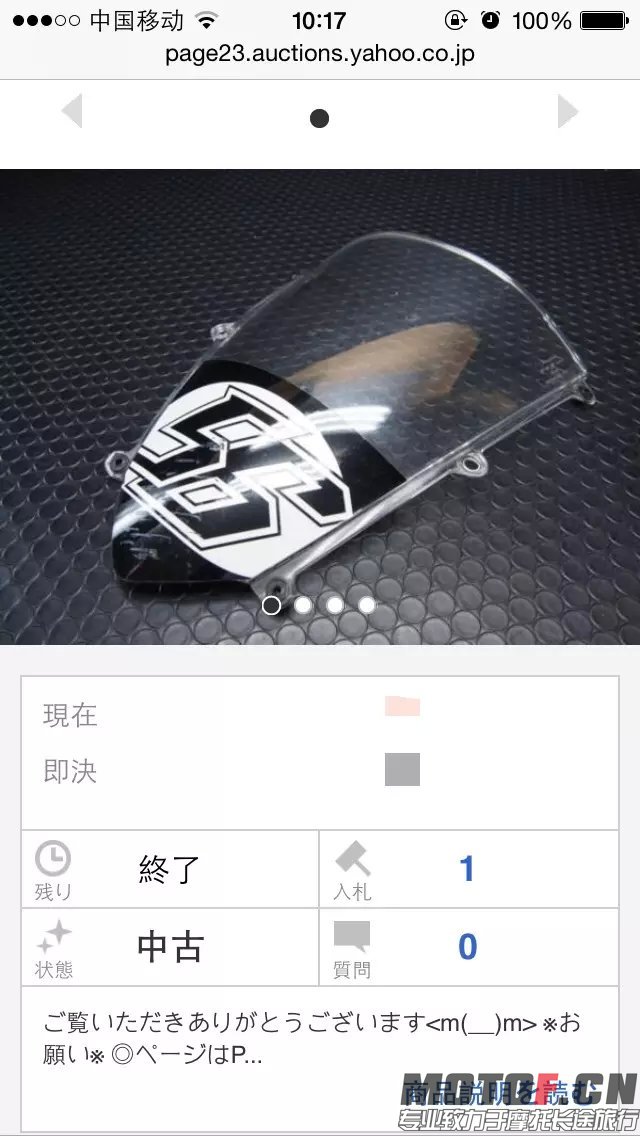Open the windscreen product photo

[x=320, y=400]
